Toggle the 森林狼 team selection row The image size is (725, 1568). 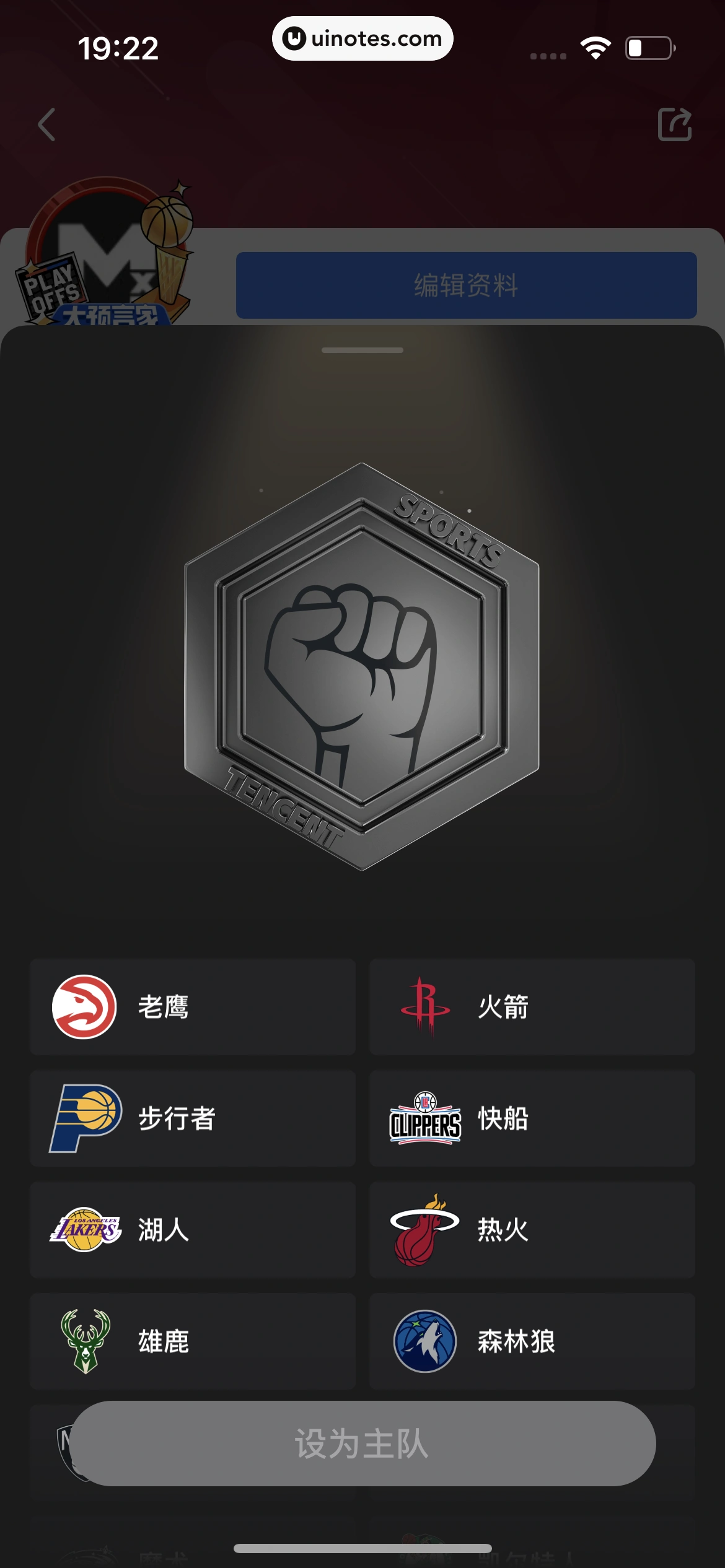[x=532, y=1343]
